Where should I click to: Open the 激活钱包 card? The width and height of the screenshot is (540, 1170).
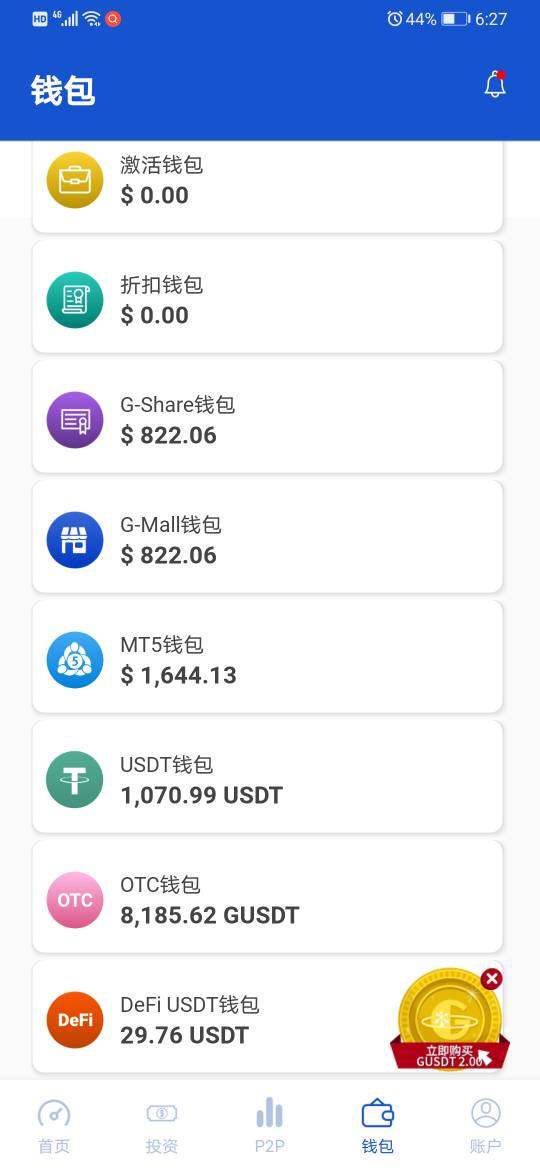coord(267,187)
